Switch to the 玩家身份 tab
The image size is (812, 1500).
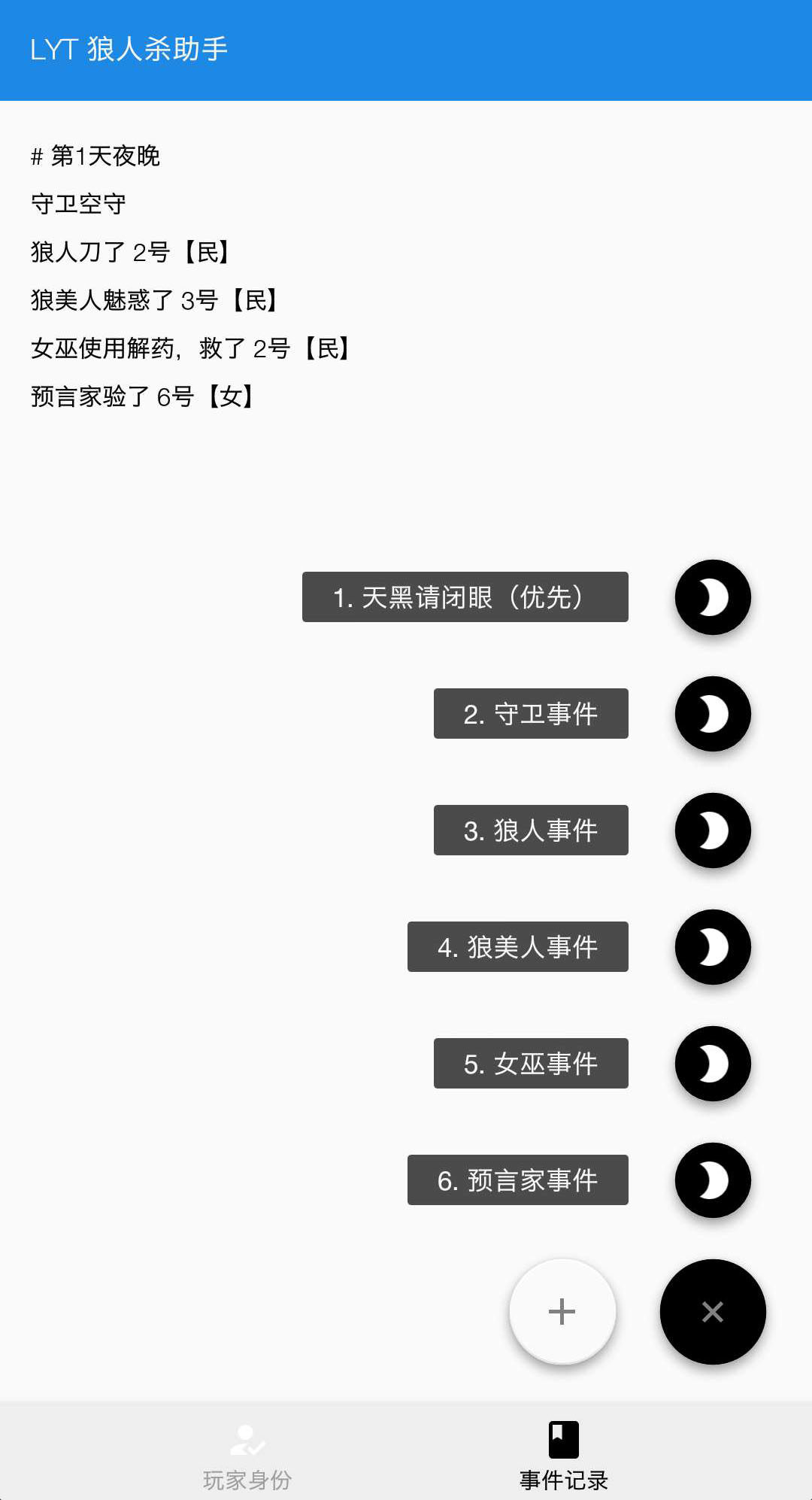[247, 1452]
